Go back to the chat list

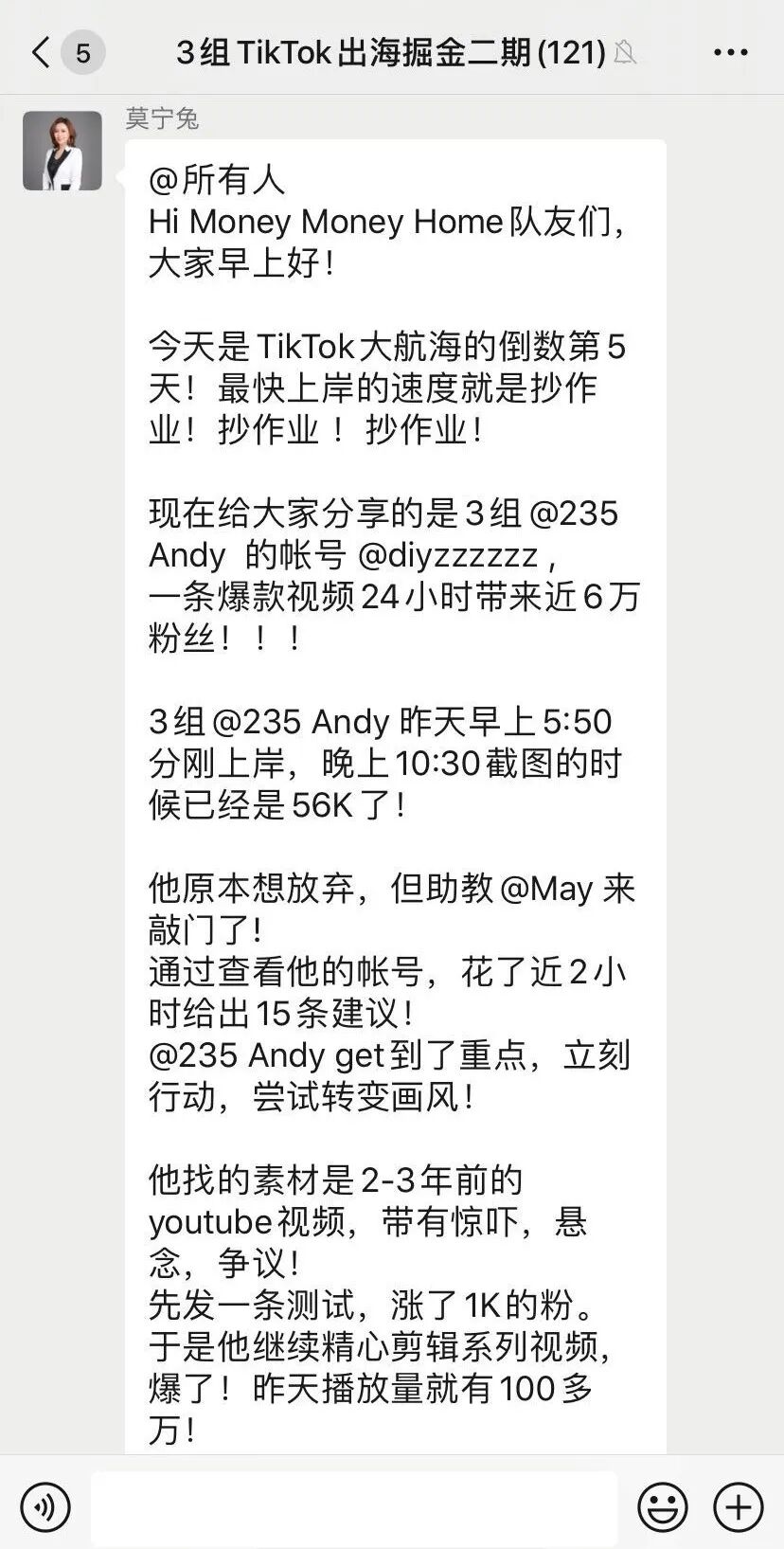41,52
